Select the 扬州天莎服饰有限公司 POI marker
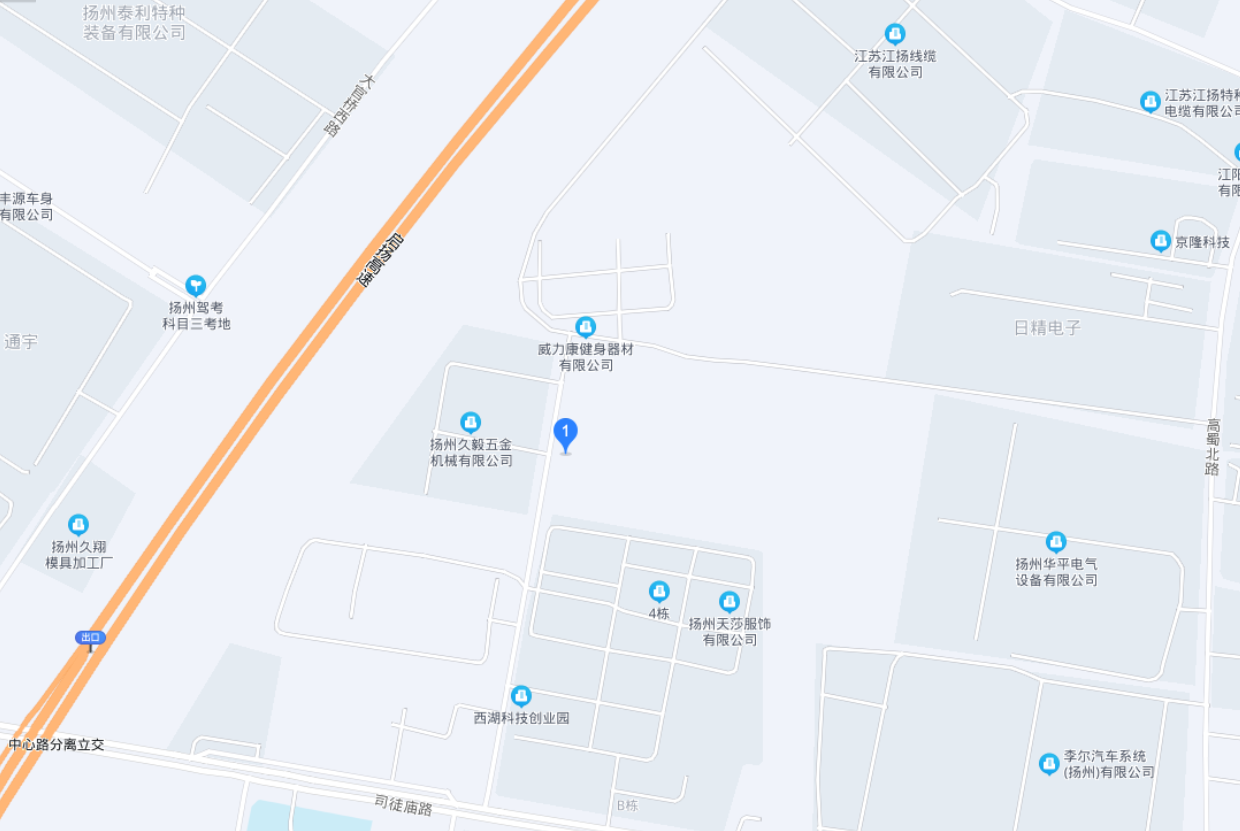 [730, 602]
